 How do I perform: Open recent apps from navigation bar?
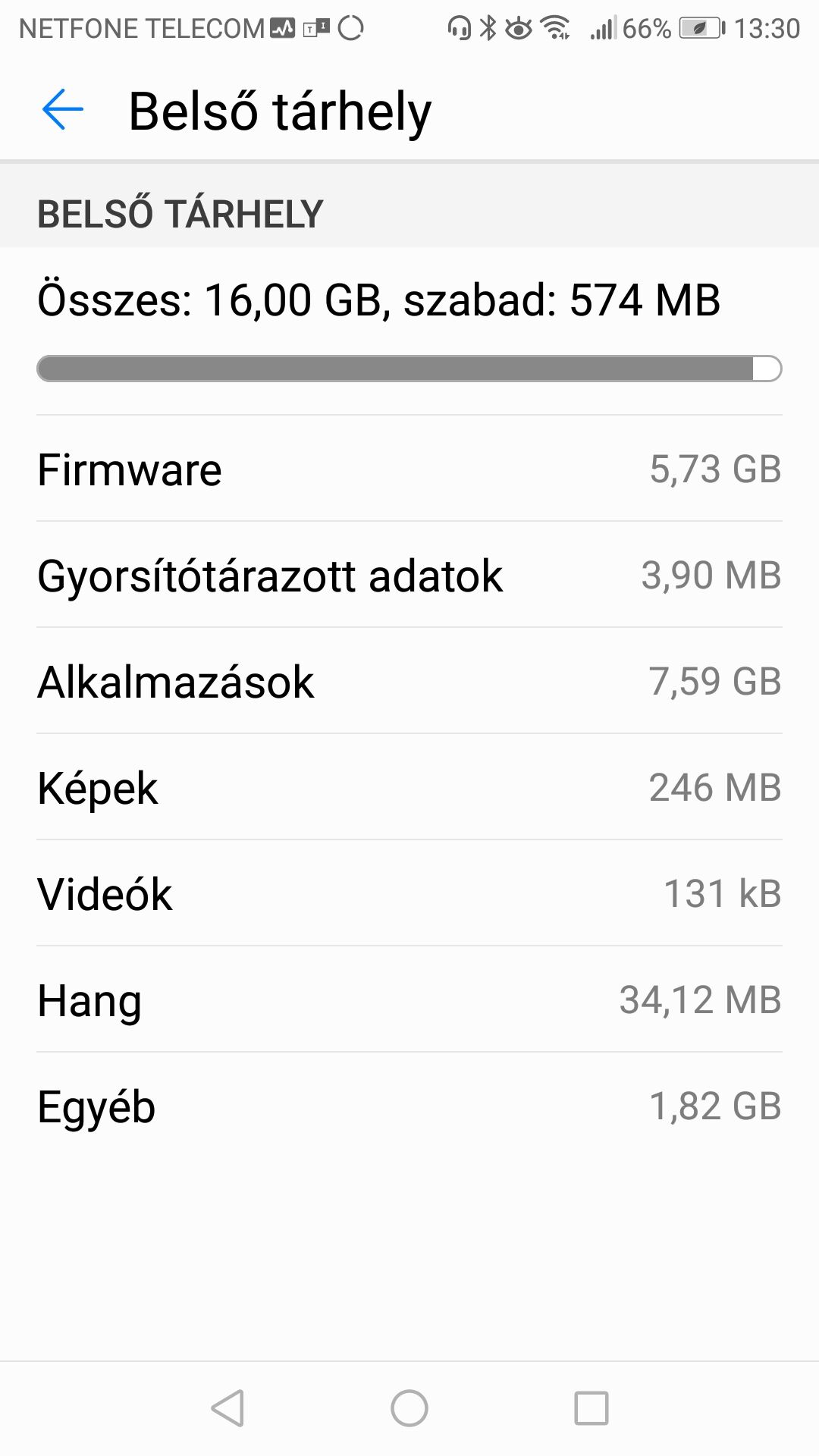[591, 1408]
